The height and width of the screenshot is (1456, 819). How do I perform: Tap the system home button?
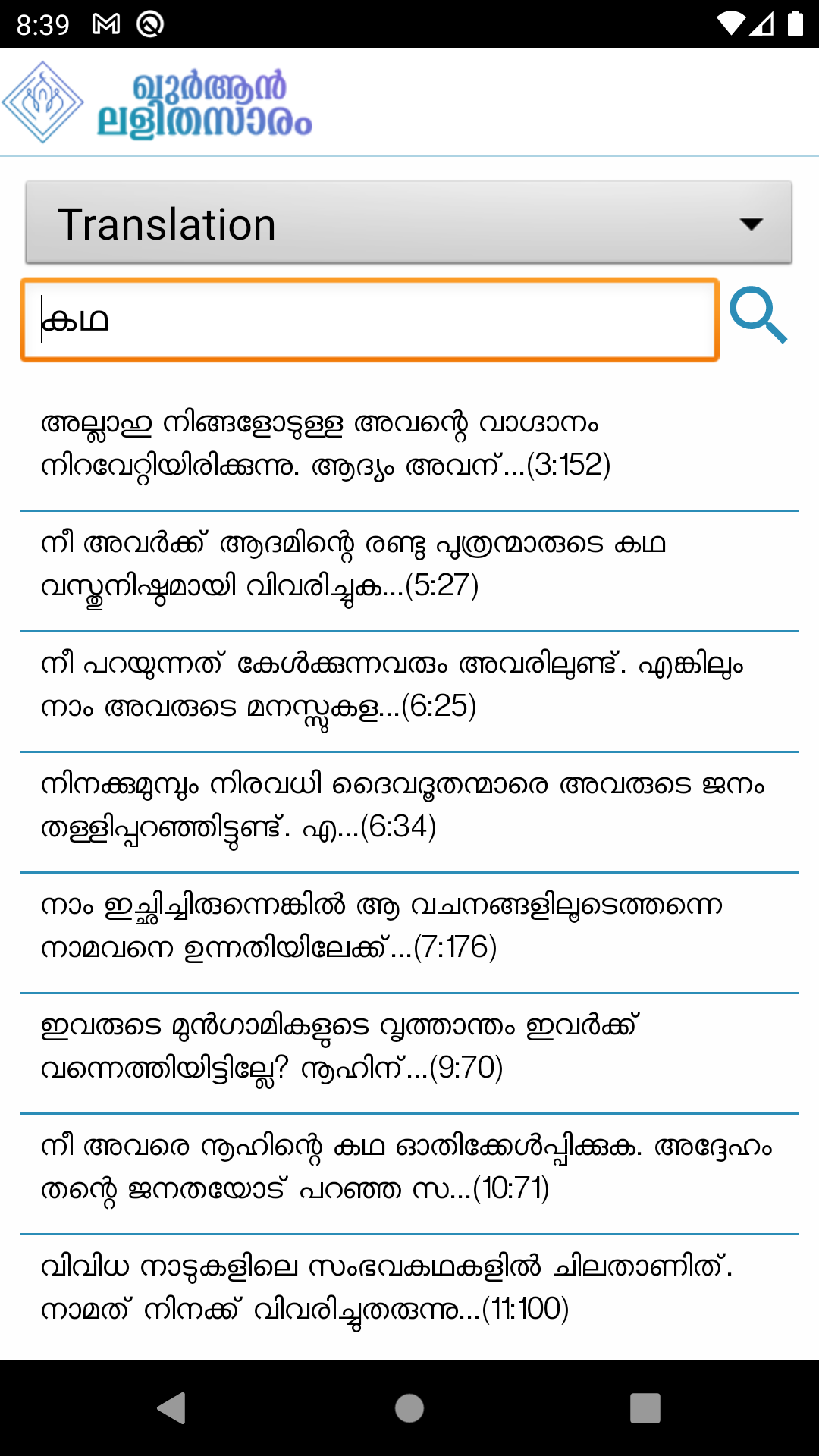click(409, 1408)
